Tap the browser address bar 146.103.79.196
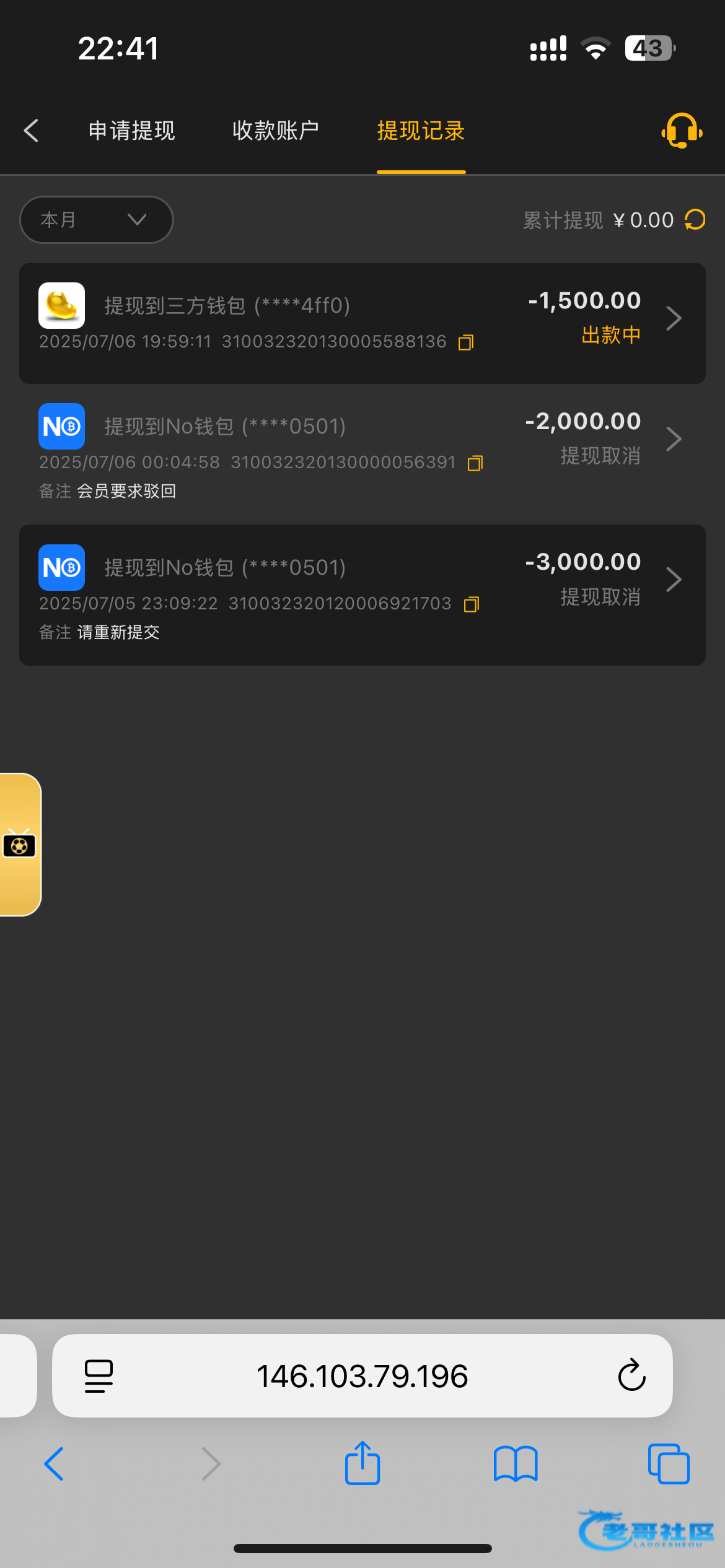 point(362,1376)
